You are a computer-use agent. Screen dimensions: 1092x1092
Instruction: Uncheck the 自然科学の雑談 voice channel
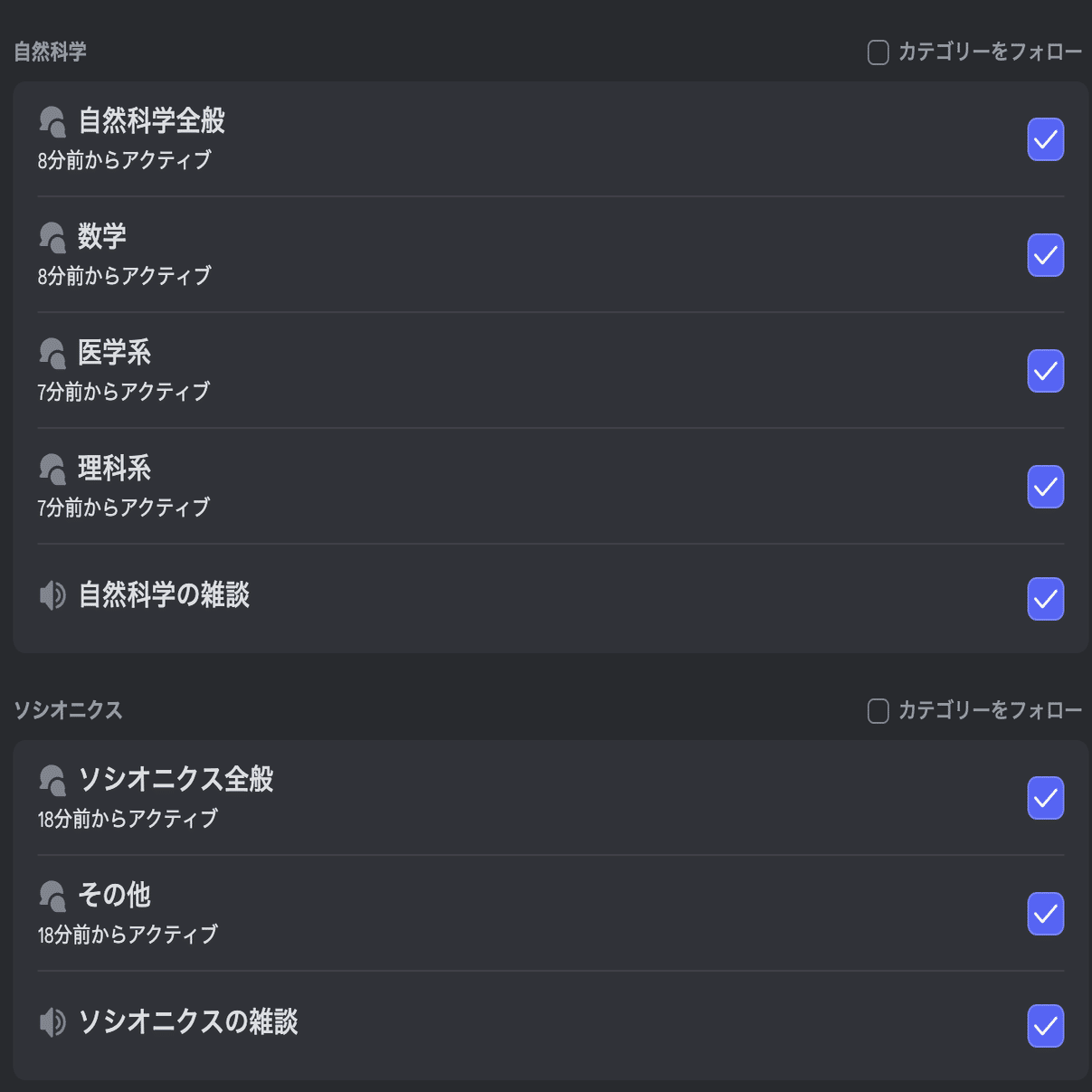coord(1045,599)
